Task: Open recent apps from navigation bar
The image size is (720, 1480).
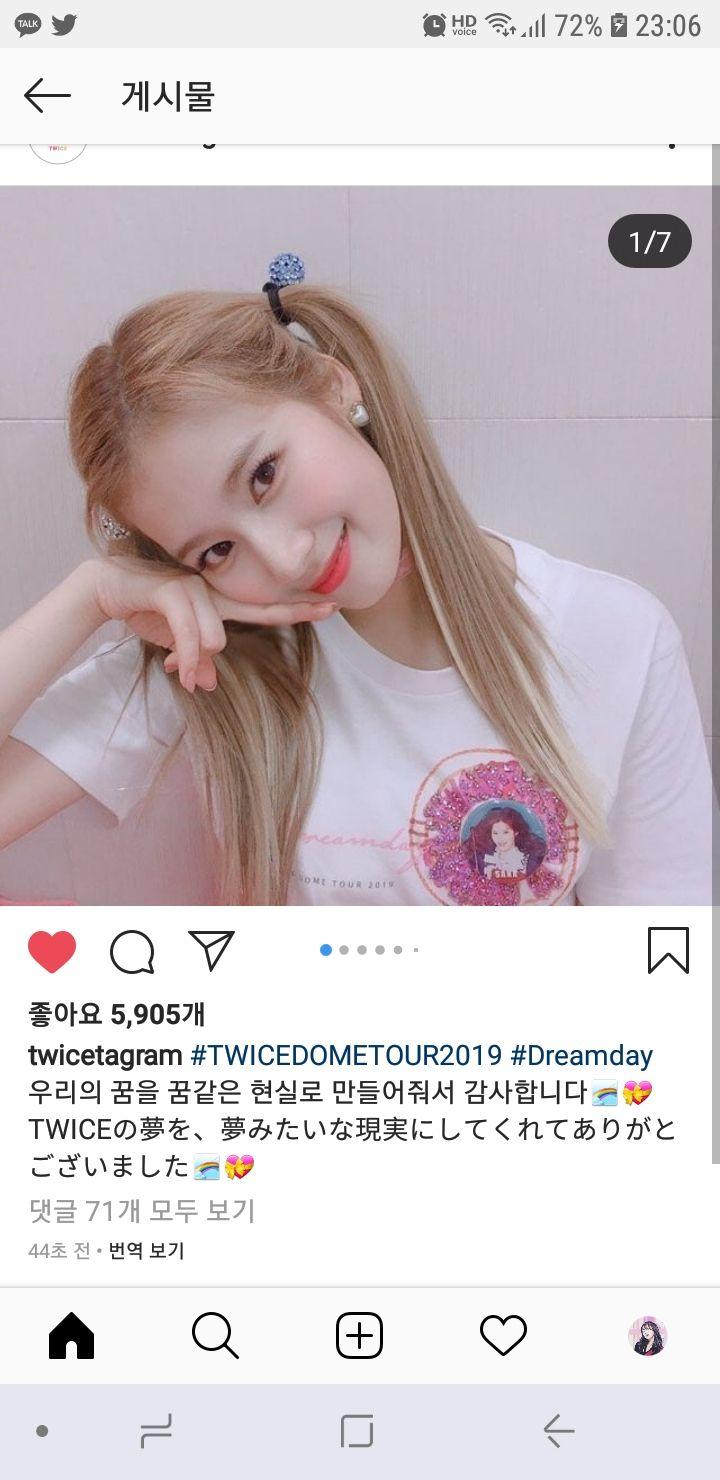Action: (157, 1431)
